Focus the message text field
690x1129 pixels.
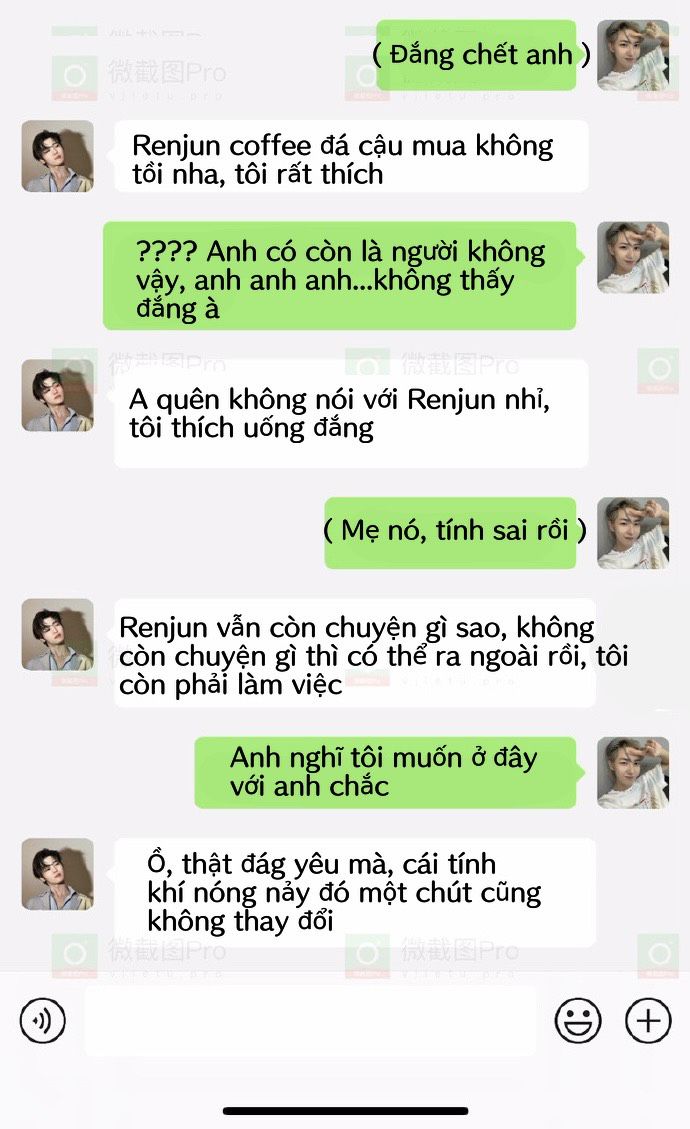(310, 1021)
